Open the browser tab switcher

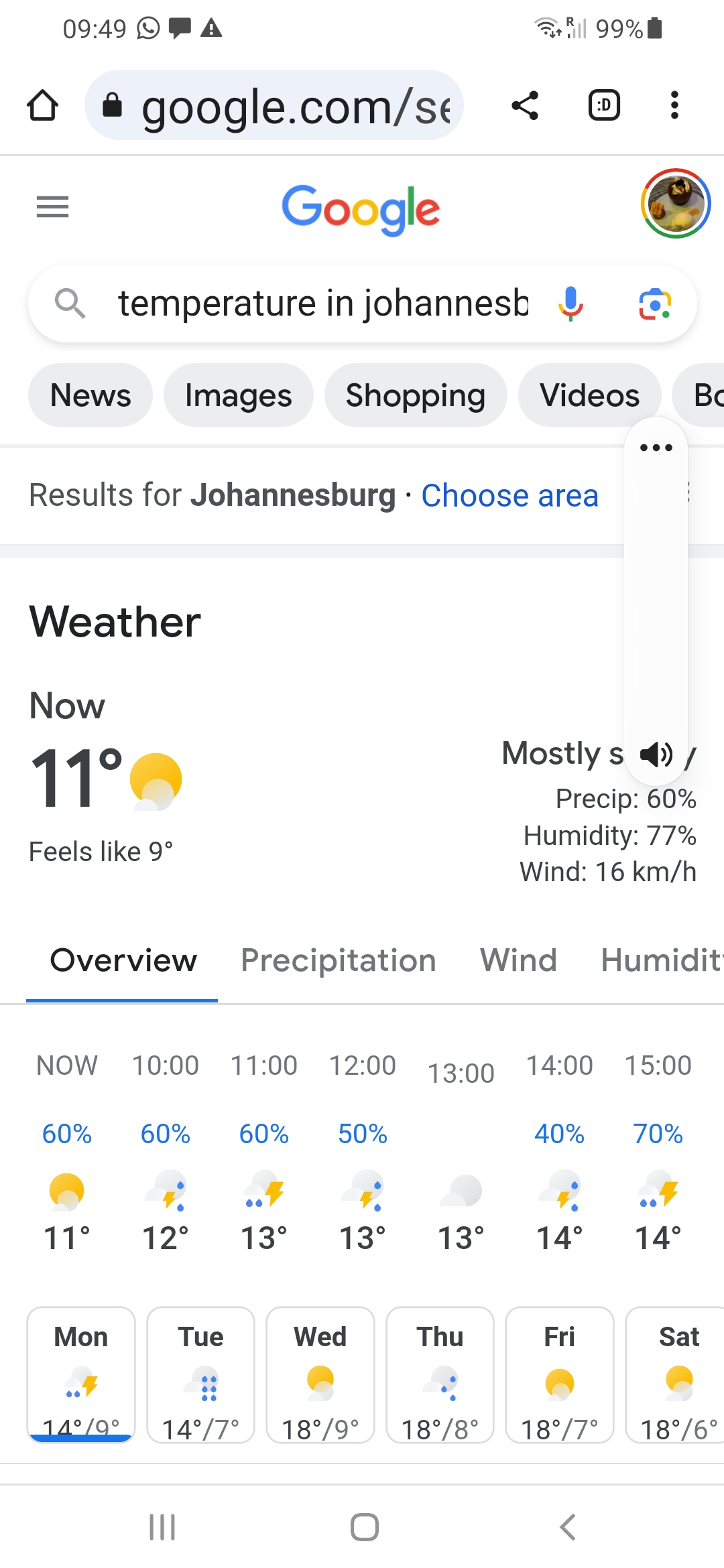[604, 105]
